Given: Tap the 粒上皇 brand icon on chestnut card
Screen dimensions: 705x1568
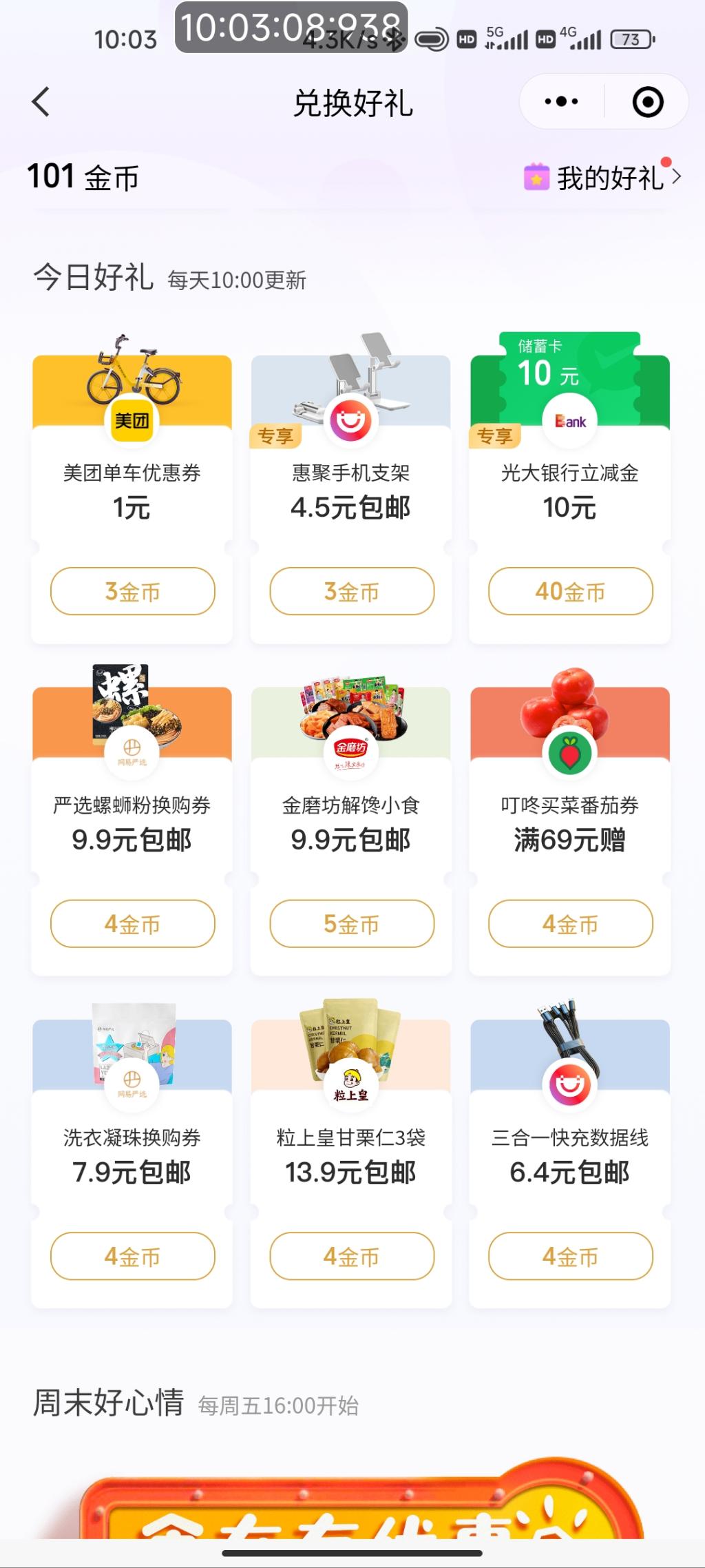Looking at the screenshot, I should point(352,1083).
